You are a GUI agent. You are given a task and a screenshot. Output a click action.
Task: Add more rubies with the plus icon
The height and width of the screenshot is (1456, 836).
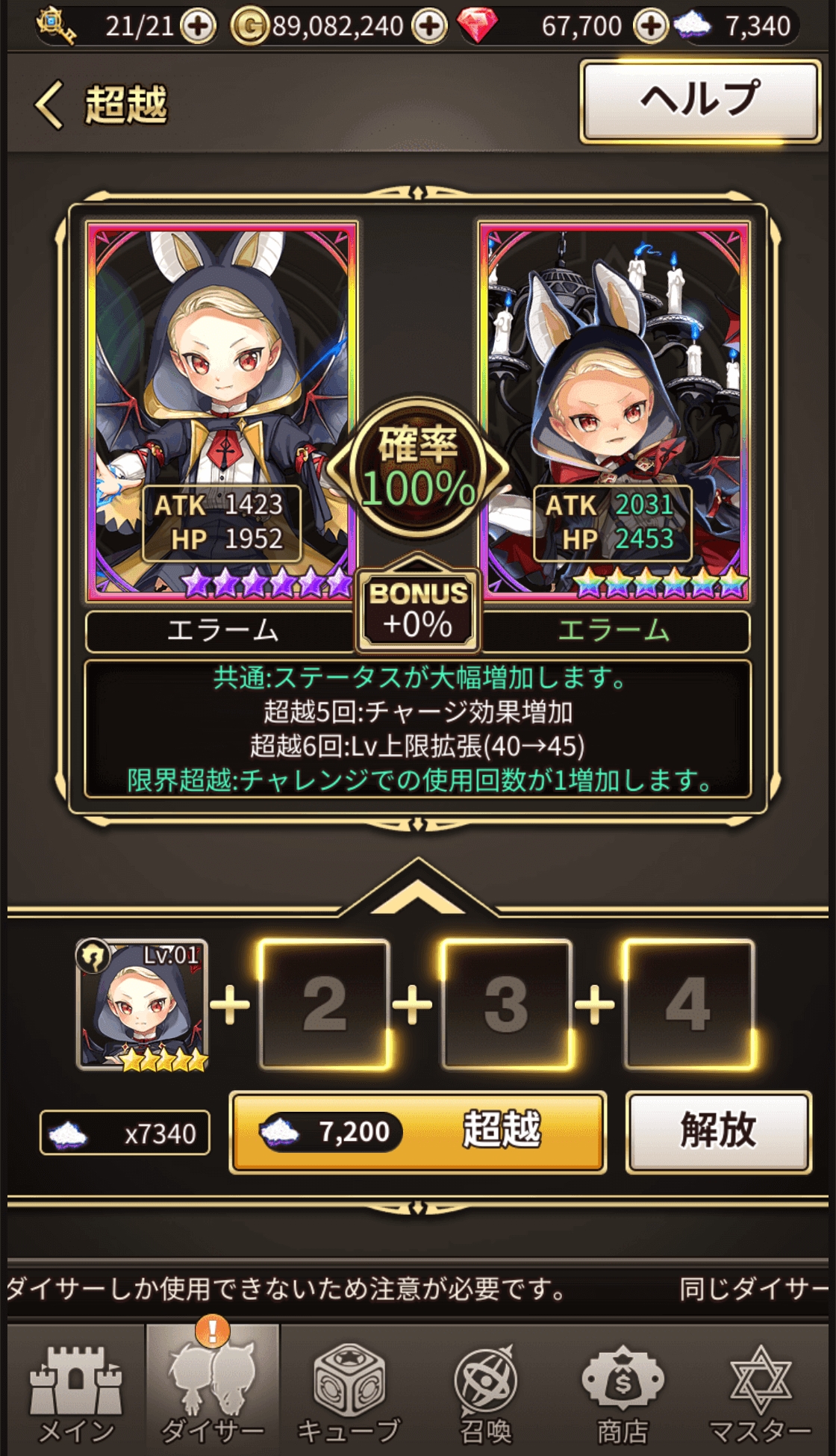[x=650, y=27]
